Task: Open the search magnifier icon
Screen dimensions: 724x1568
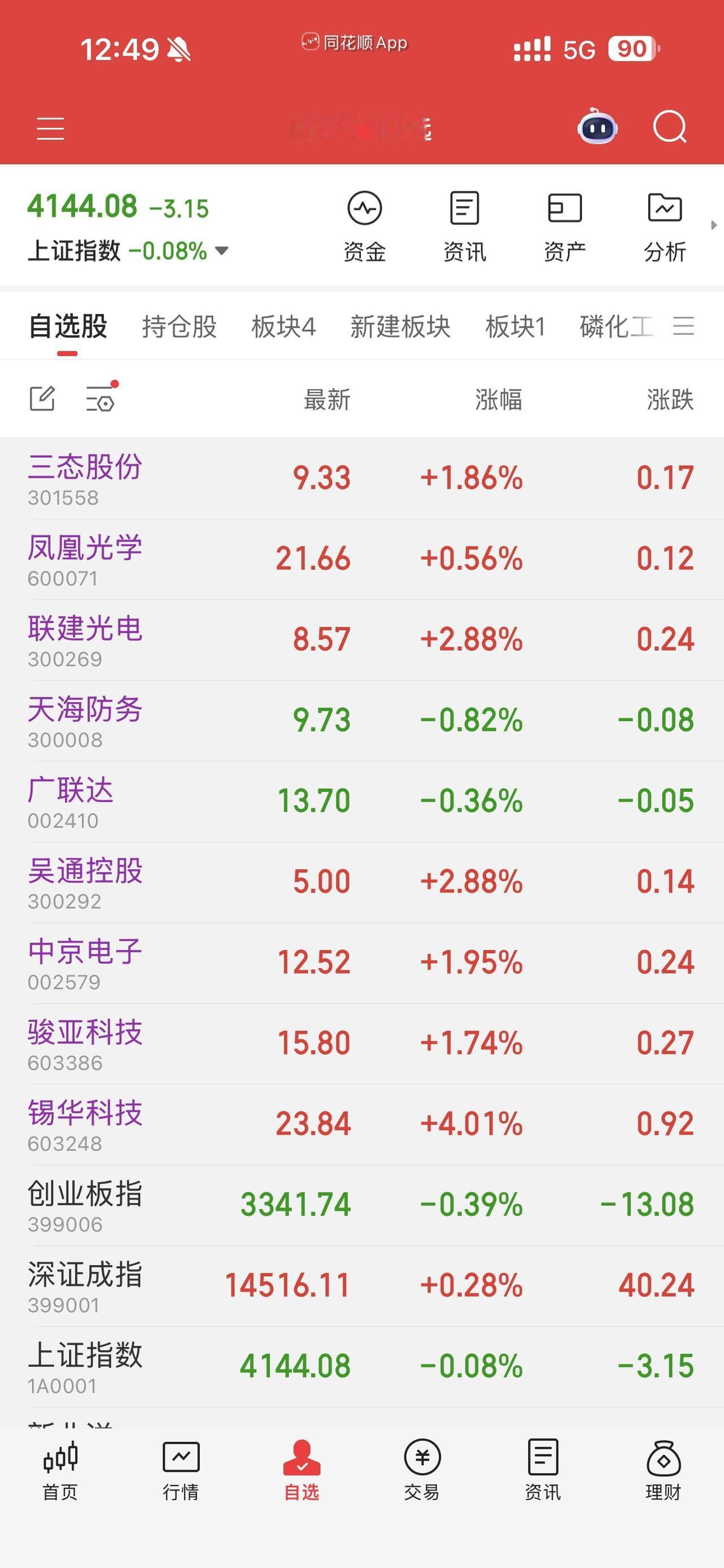Action: click(670, 128)
